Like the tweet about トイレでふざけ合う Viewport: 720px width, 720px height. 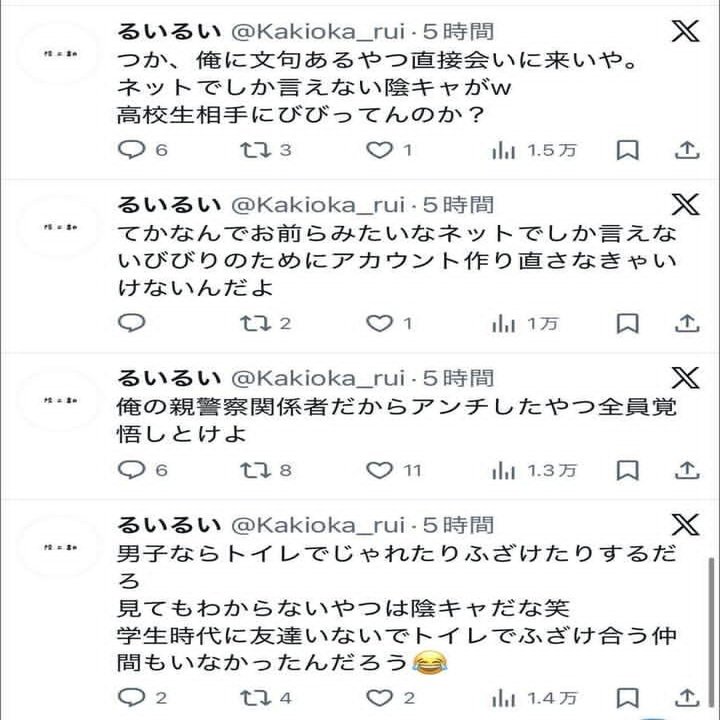pyautogui.click(x=380, y=697)
